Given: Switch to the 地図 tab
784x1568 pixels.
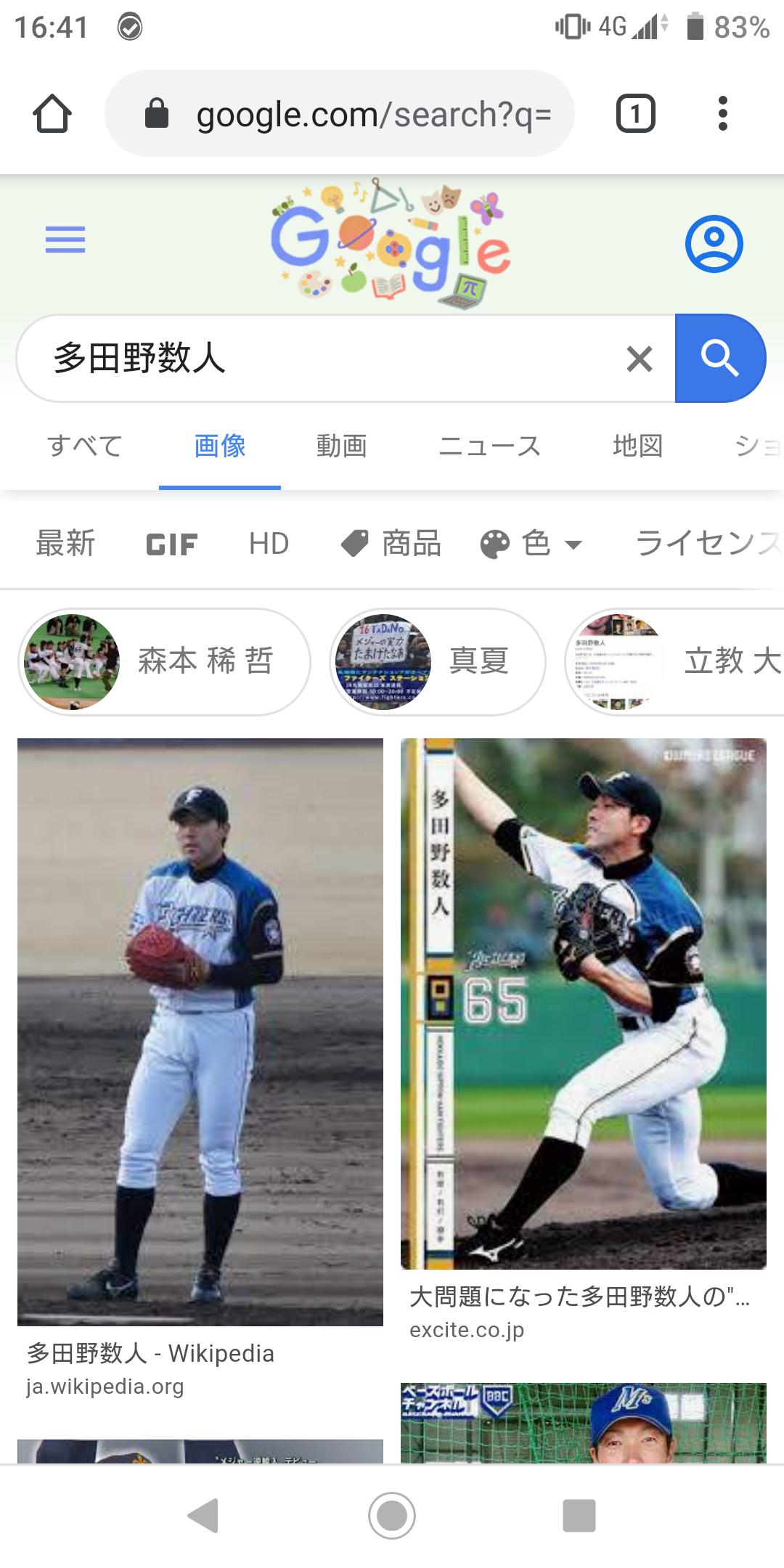Looking at the screenshot, I should coord(638,446).
